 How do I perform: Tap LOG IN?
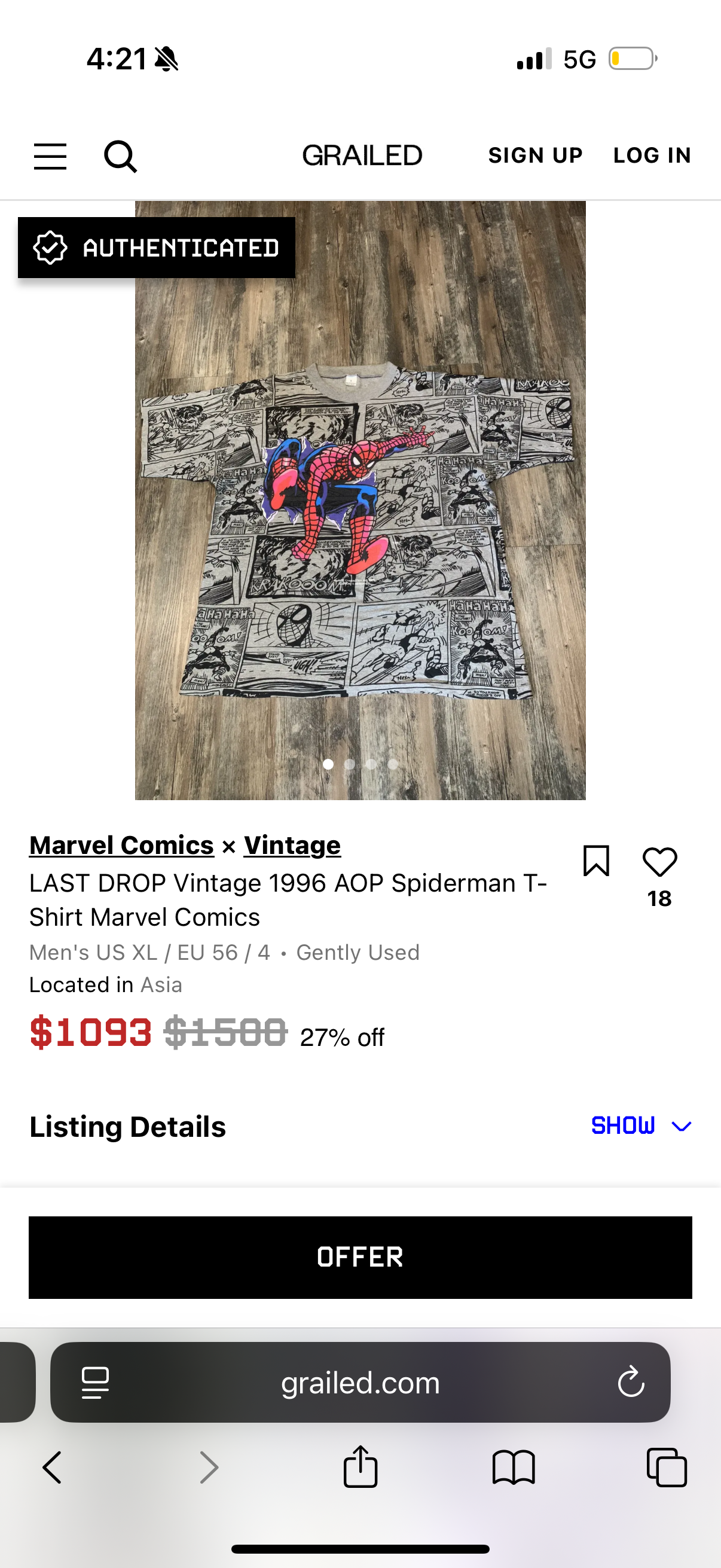coord(652,155)
